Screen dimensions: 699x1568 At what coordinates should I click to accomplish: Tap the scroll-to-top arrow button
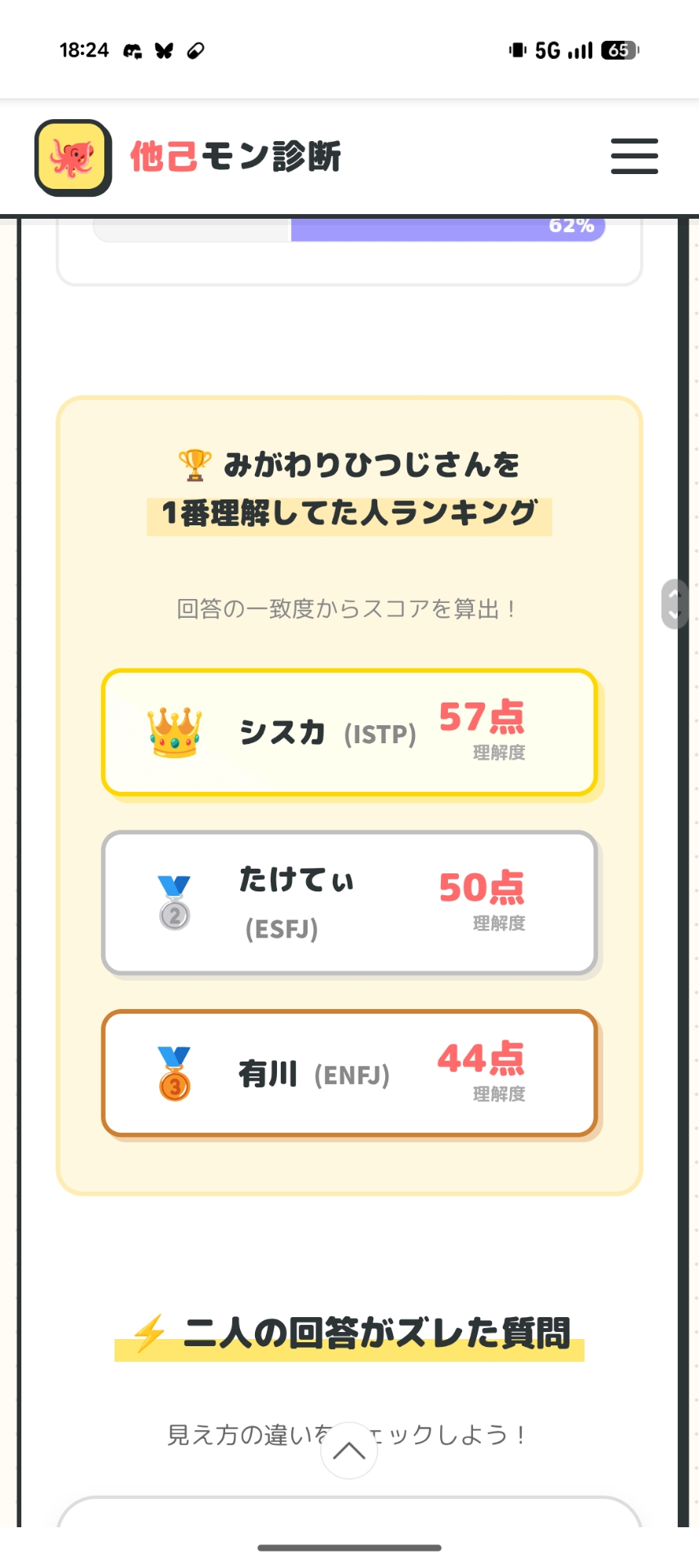coord(349,1451)
